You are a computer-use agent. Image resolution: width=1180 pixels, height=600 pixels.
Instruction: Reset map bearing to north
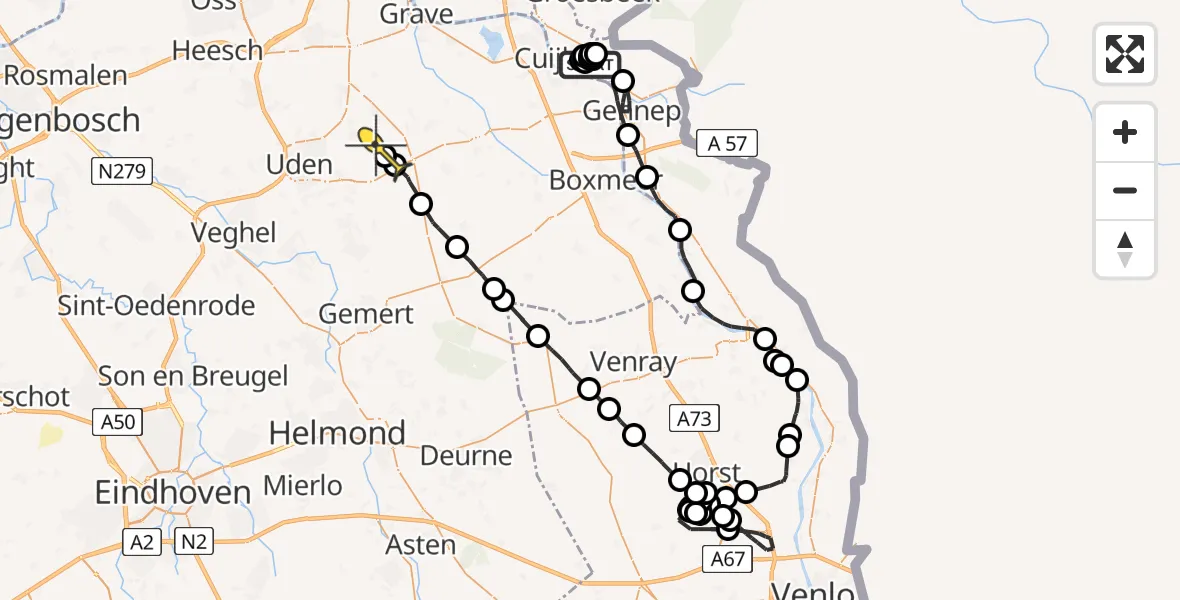tap(1125, 249)
